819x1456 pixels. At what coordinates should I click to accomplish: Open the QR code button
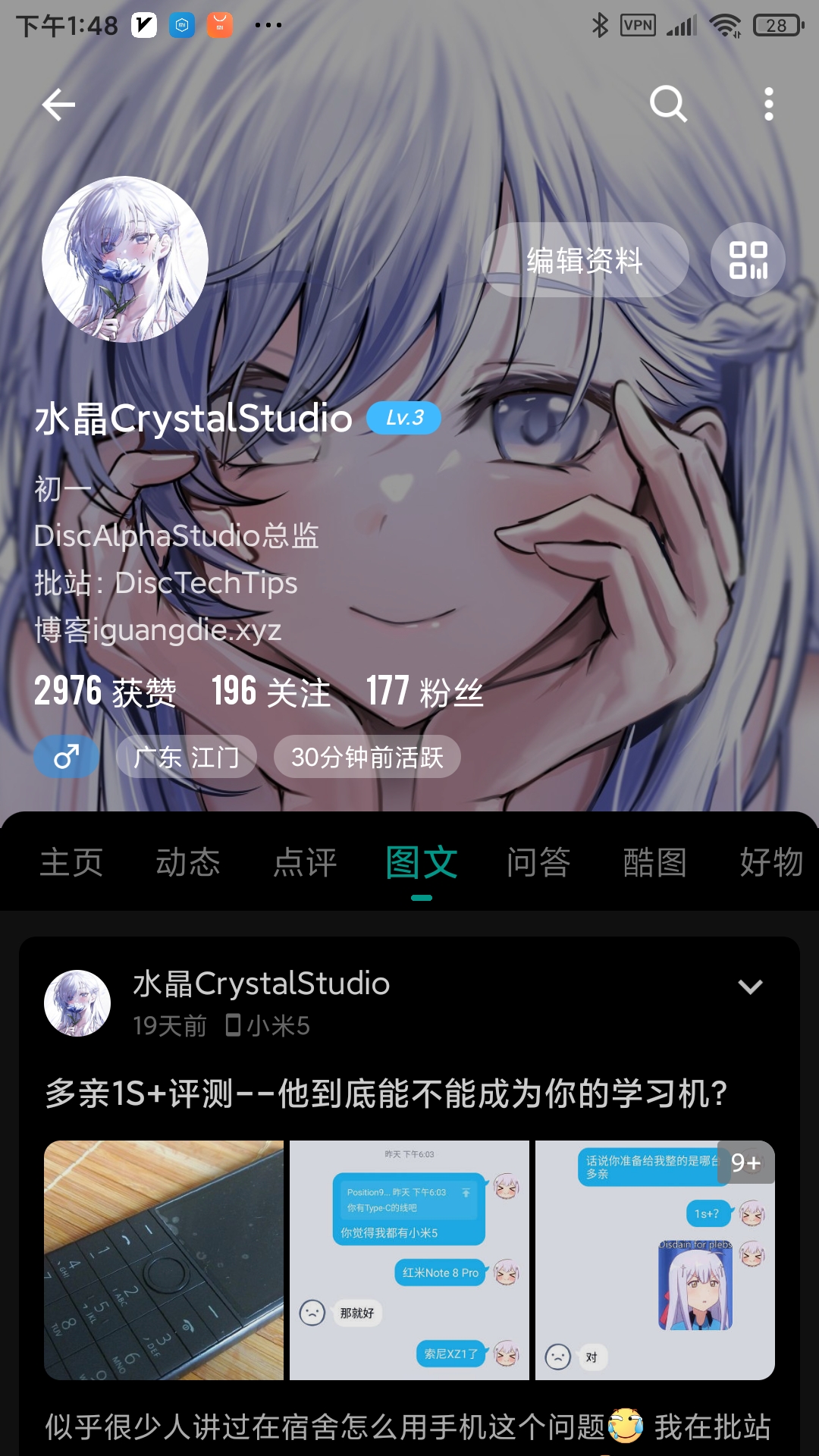pyautogui.click(x=748, y=260)
